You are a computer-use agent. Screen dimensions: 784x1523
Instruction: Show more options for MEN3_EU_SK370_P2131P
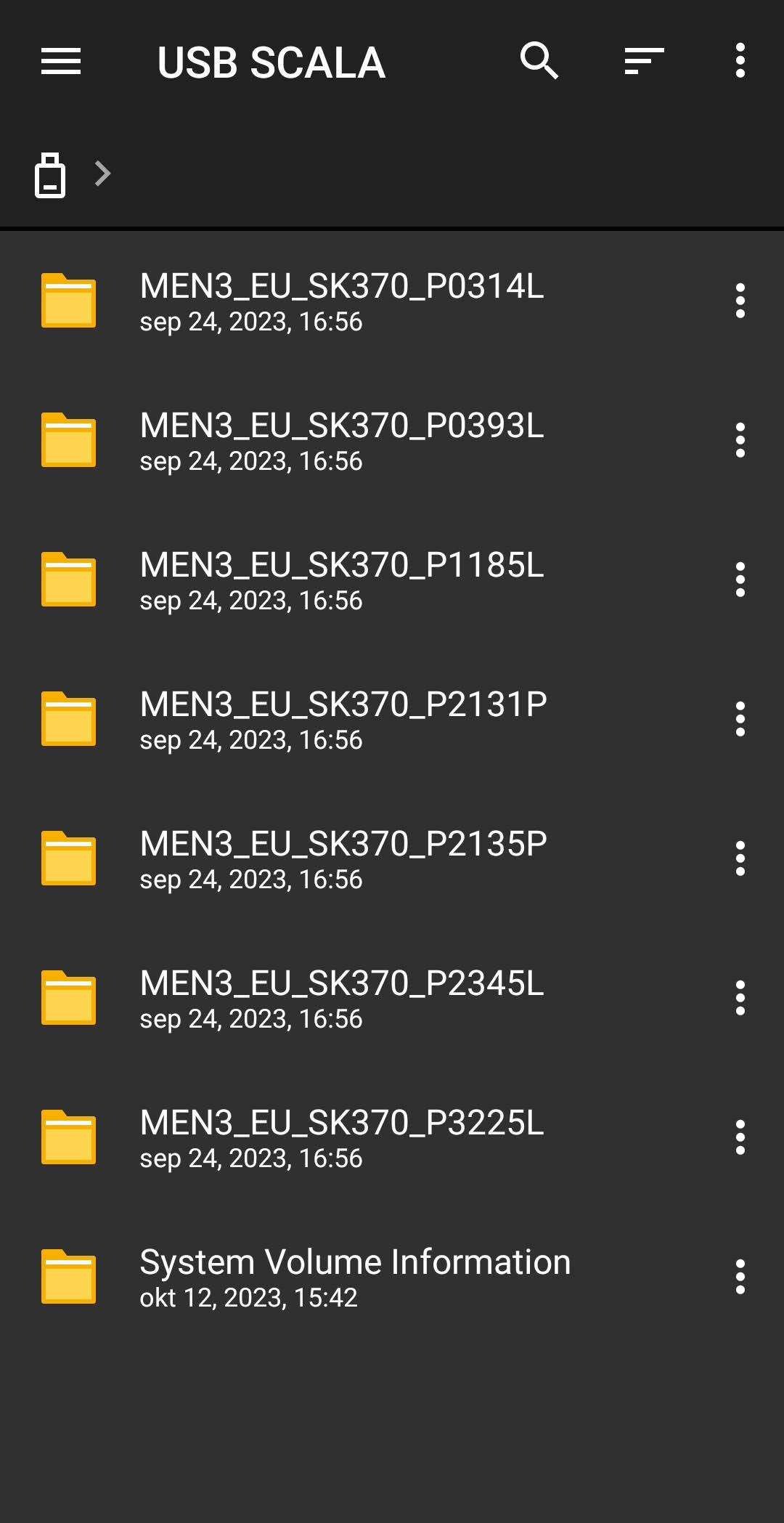pyautogui.click(x=740, y=719)
